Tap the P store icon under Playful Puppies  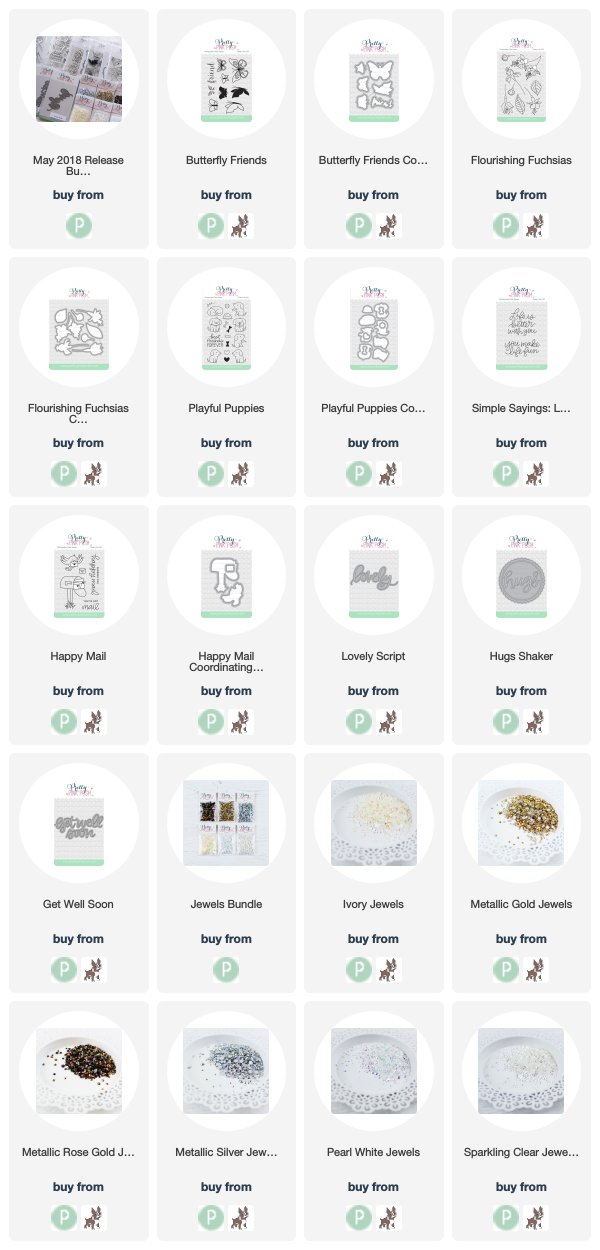click(211, 474)
